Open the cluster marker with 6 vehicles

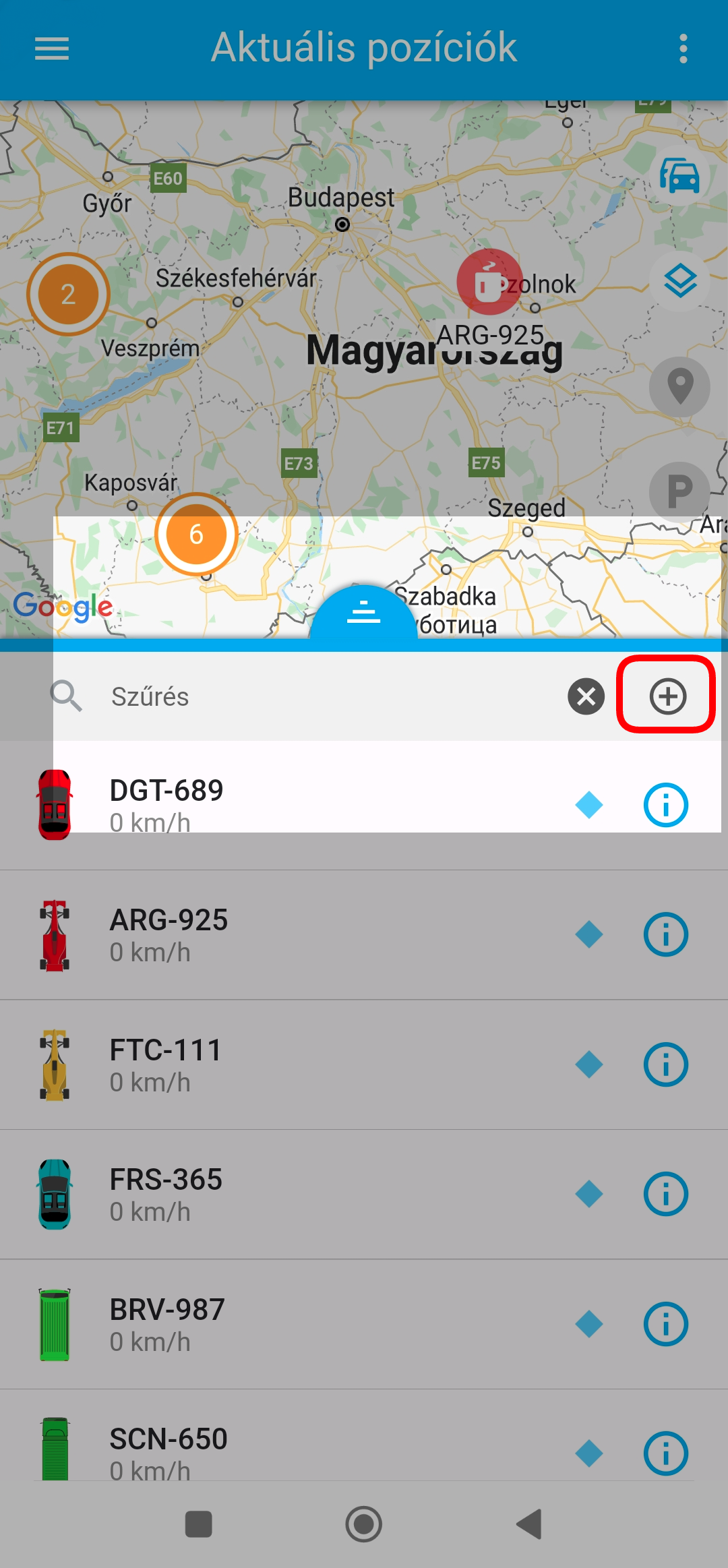point(196,535)
